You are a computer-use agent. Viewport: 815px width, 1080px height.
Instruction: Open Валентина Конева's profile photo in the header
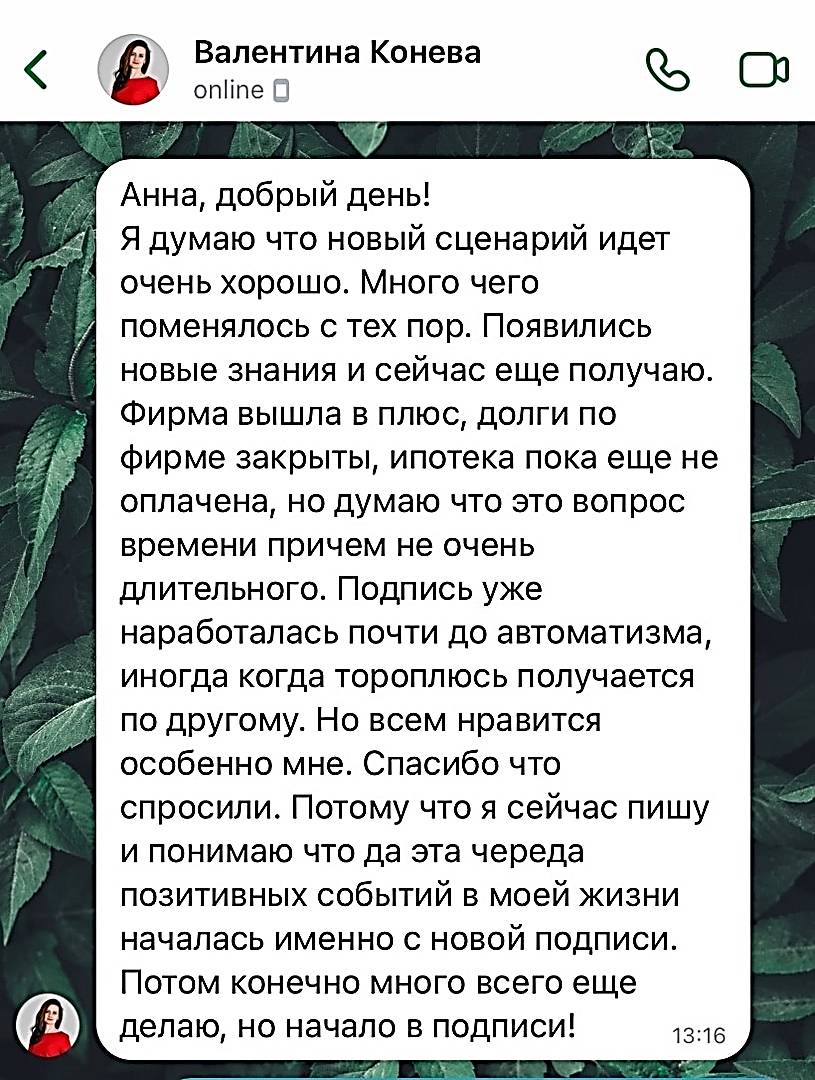click(x=133, y=69)
